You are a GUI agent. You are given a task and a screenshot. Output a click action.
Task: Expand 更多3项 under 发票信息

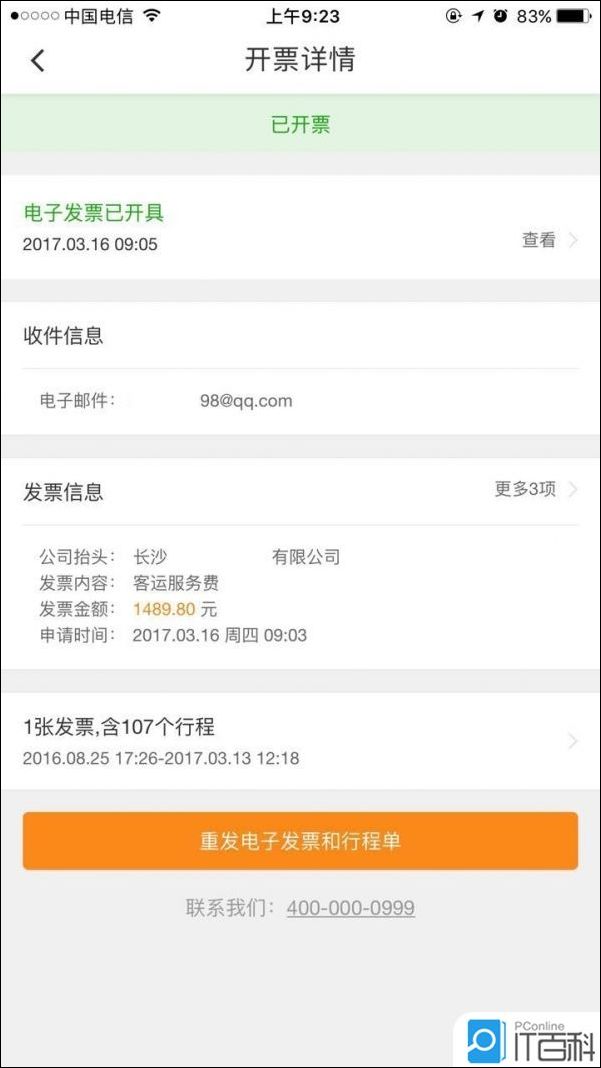(x=536, y=489)
